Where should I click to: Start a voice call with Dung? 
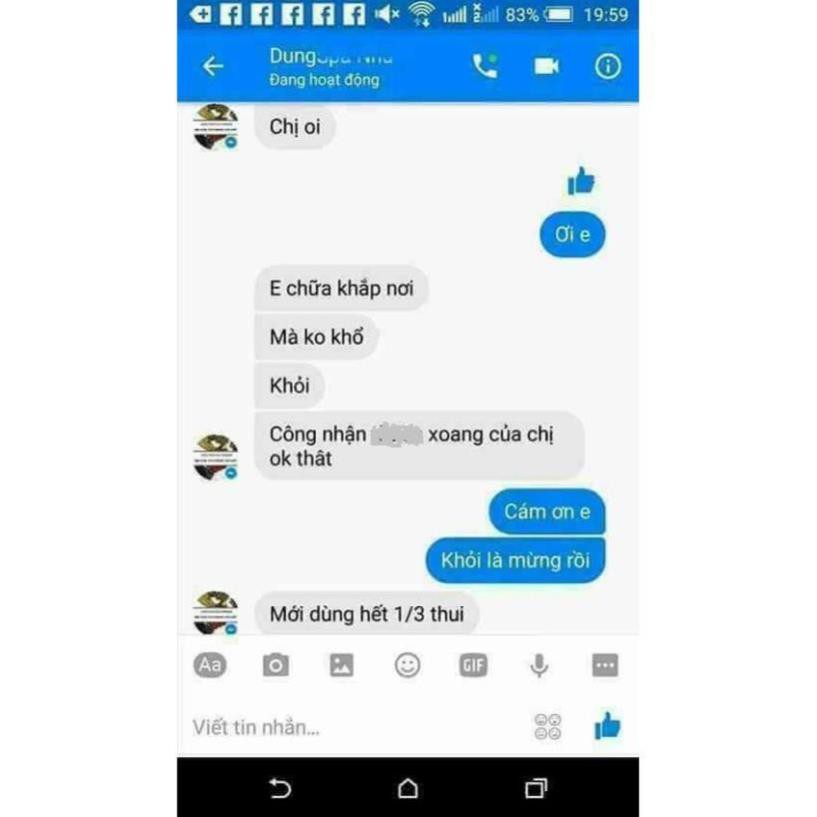485,66
